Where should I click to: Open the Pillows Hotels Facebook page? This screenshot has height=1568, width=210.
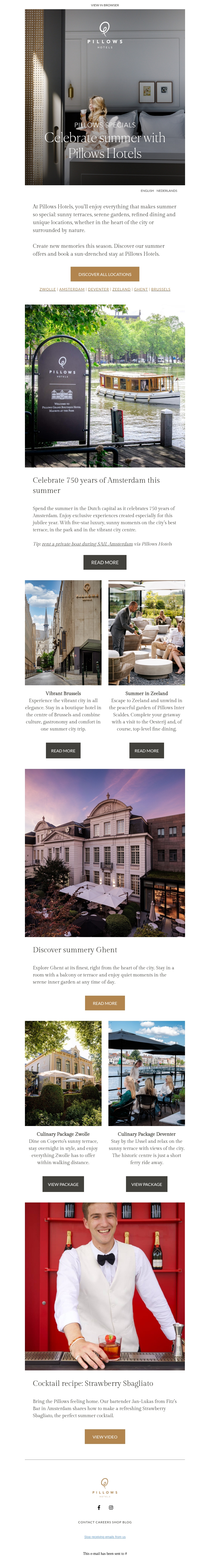99,1508
